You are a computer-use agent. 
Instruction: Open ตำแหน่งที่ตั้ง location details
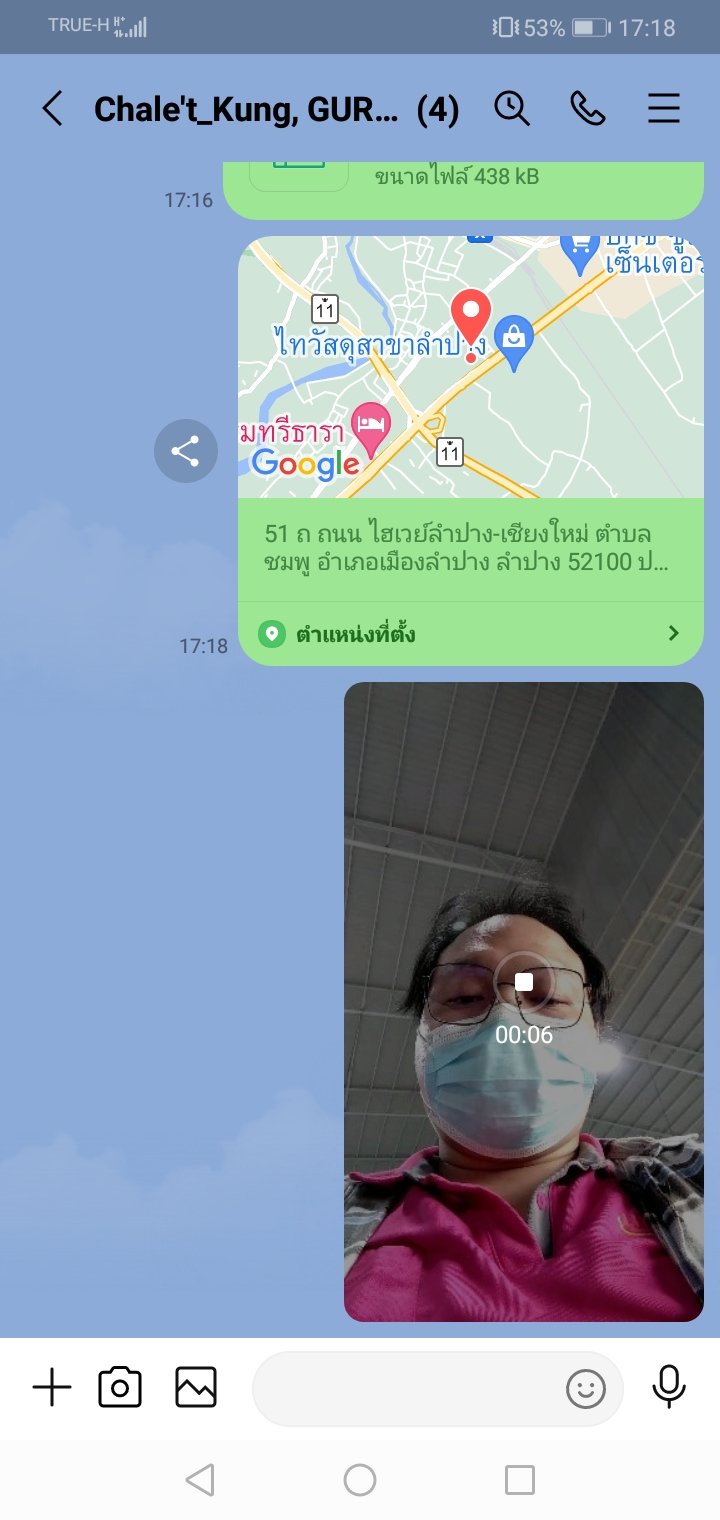coord(470,634)
